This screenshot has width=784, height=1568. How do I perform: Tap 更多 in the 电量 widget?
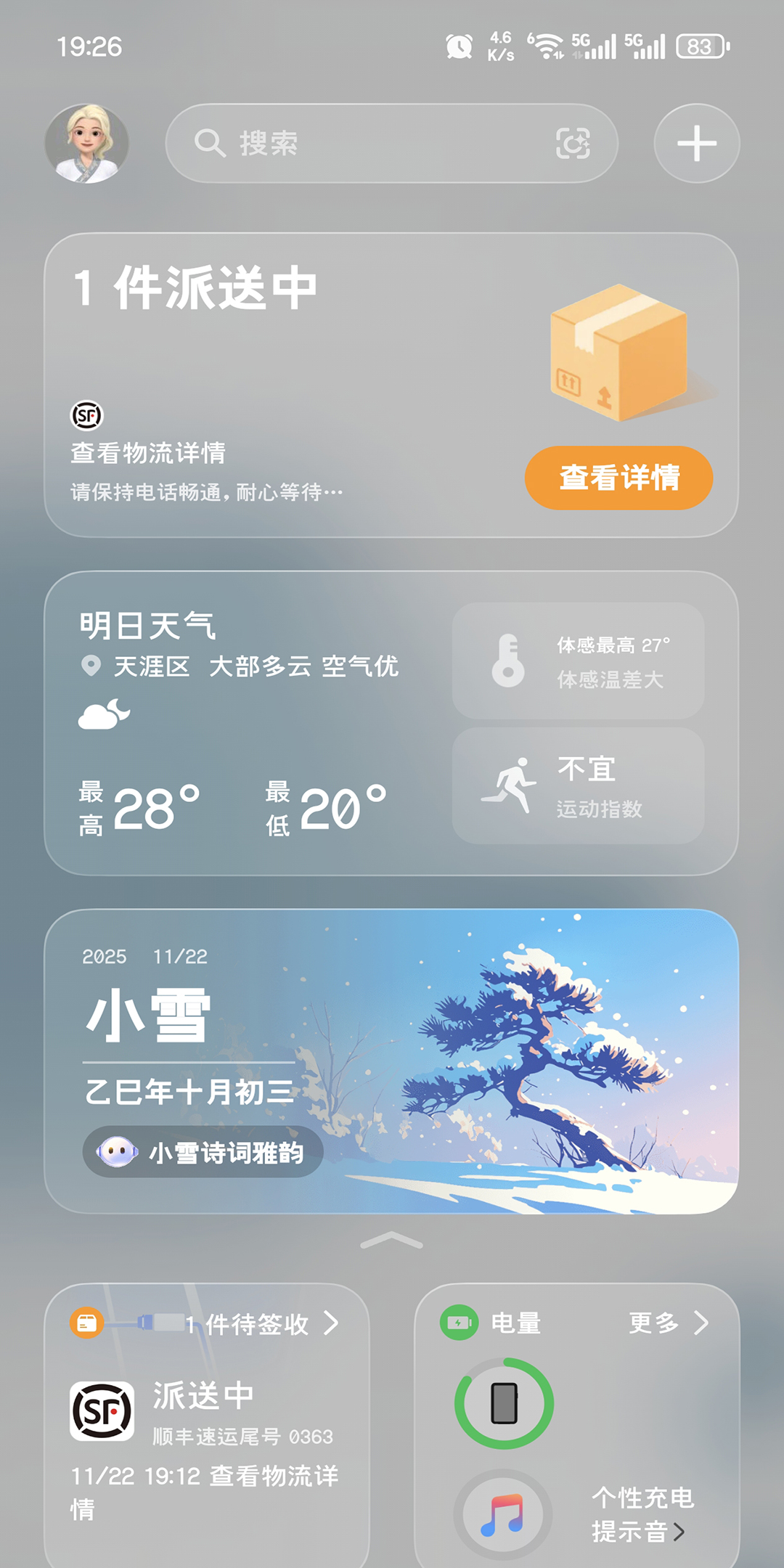coord(668,1323)
